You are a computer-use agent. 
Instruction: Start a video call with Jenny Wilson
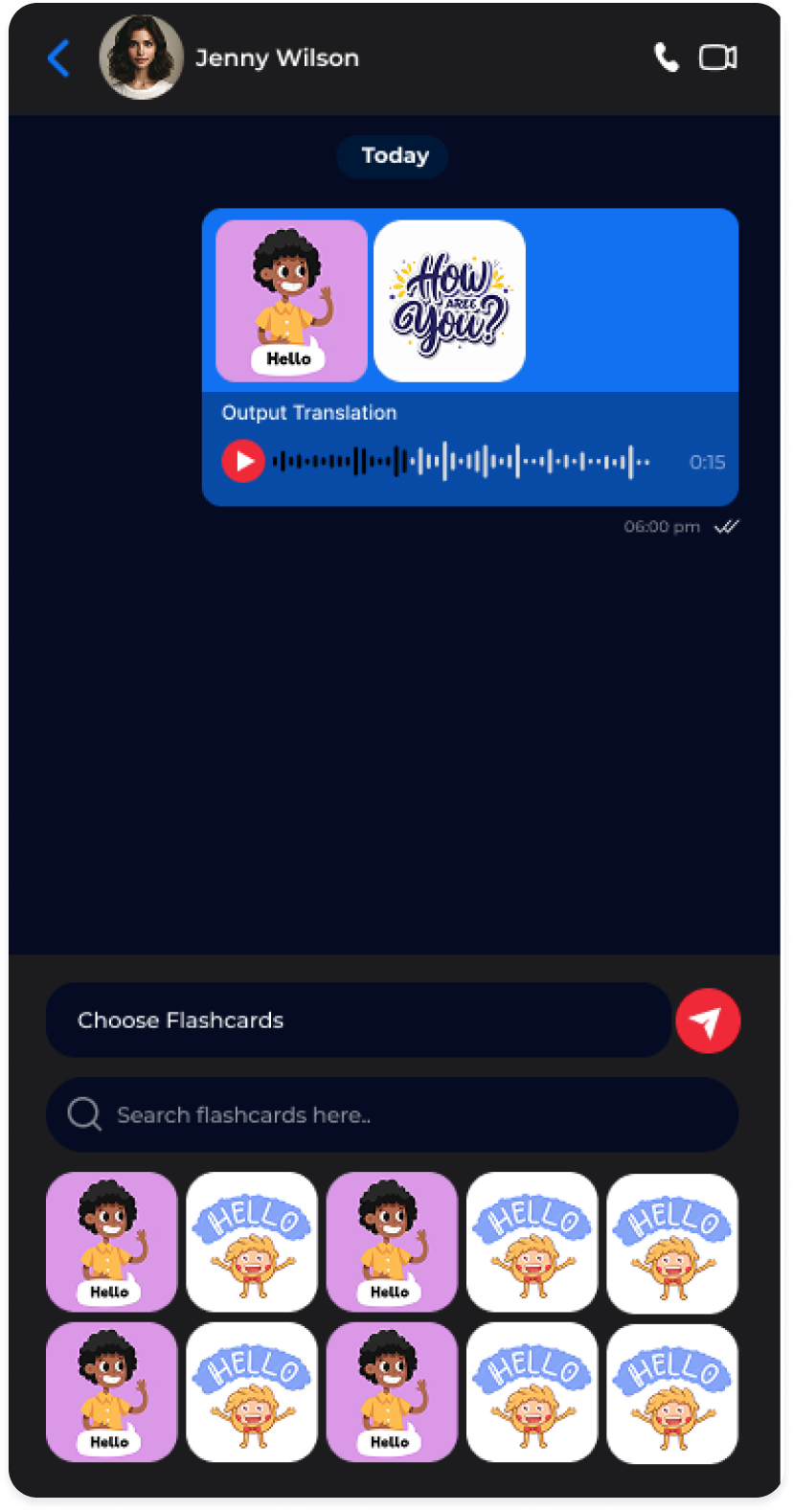pyautogui.click(x=717, y=57)
